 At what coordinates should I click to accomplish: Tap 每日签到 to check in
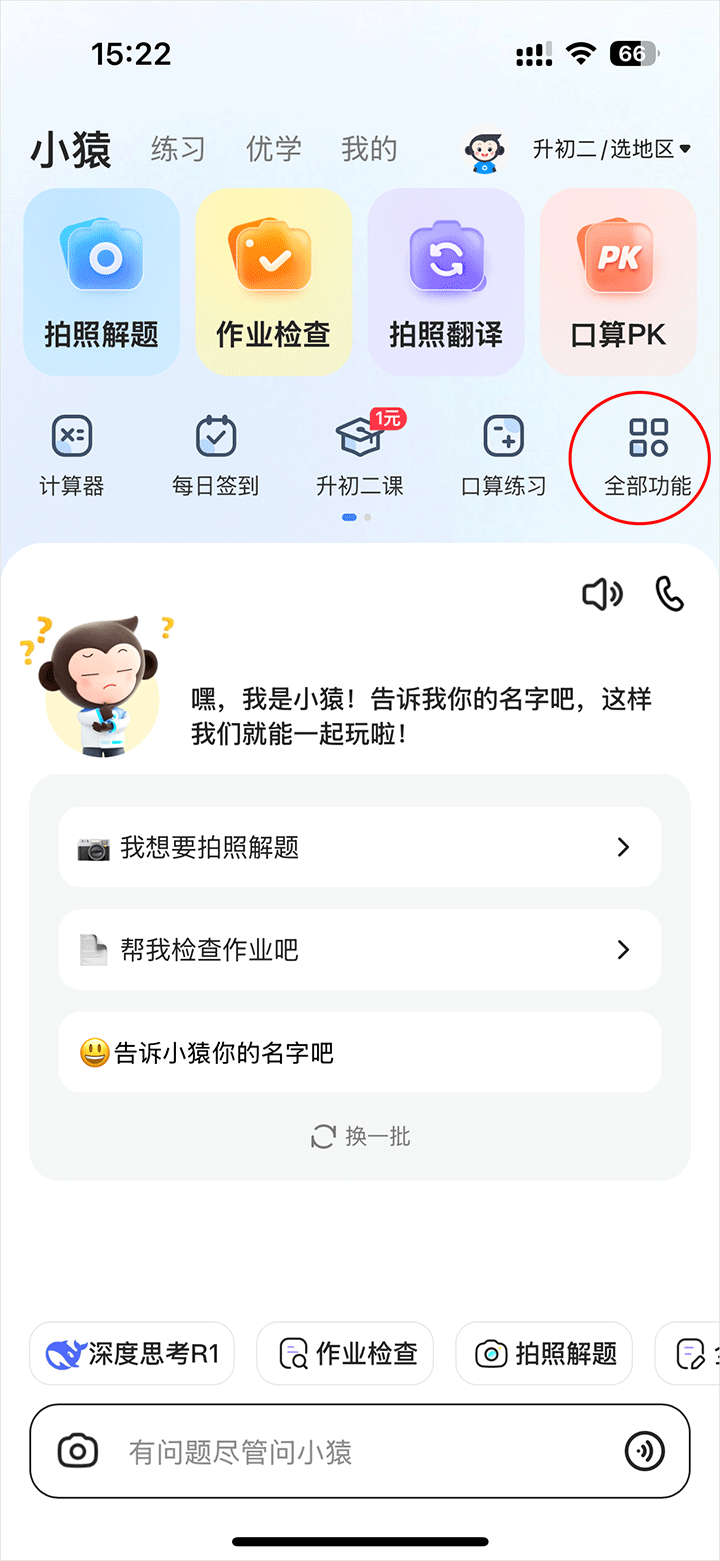click(215, 456)
